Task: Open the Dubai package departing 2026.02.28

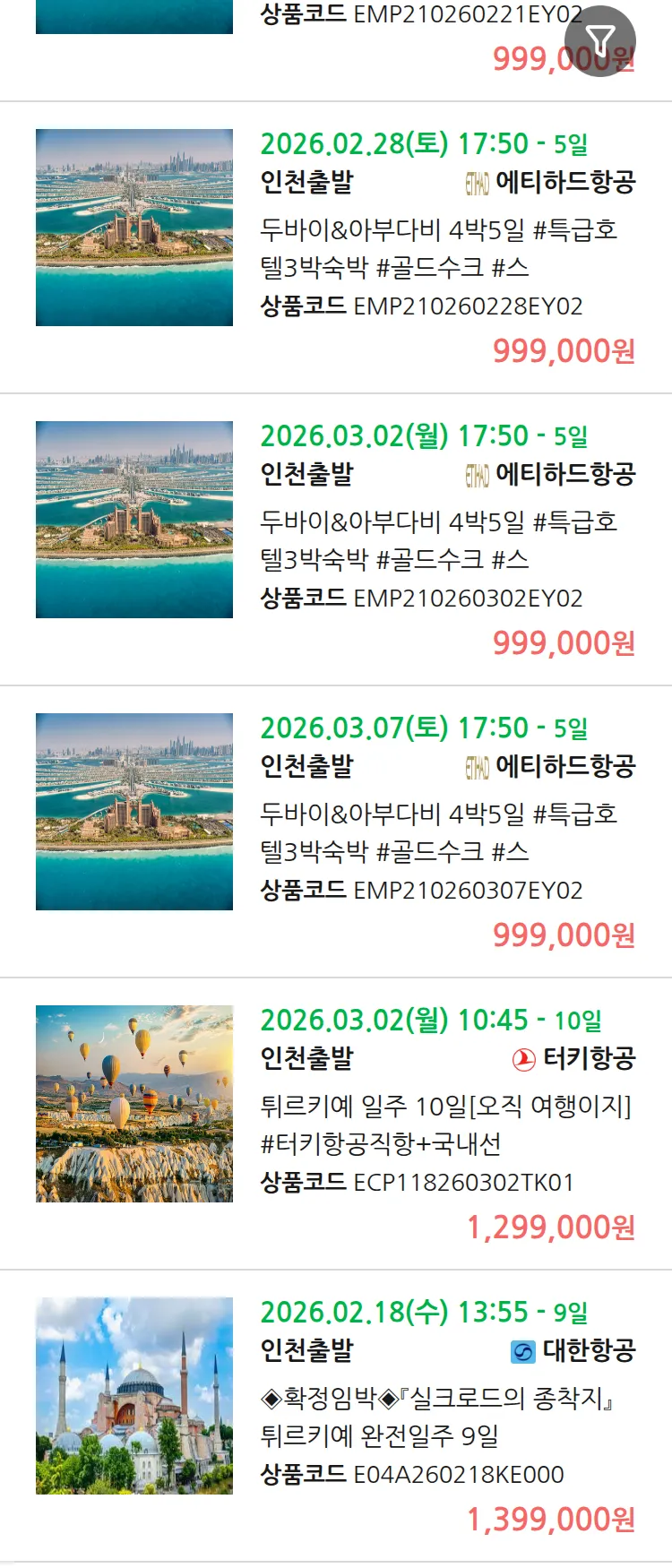Action: tap(437, 247)
